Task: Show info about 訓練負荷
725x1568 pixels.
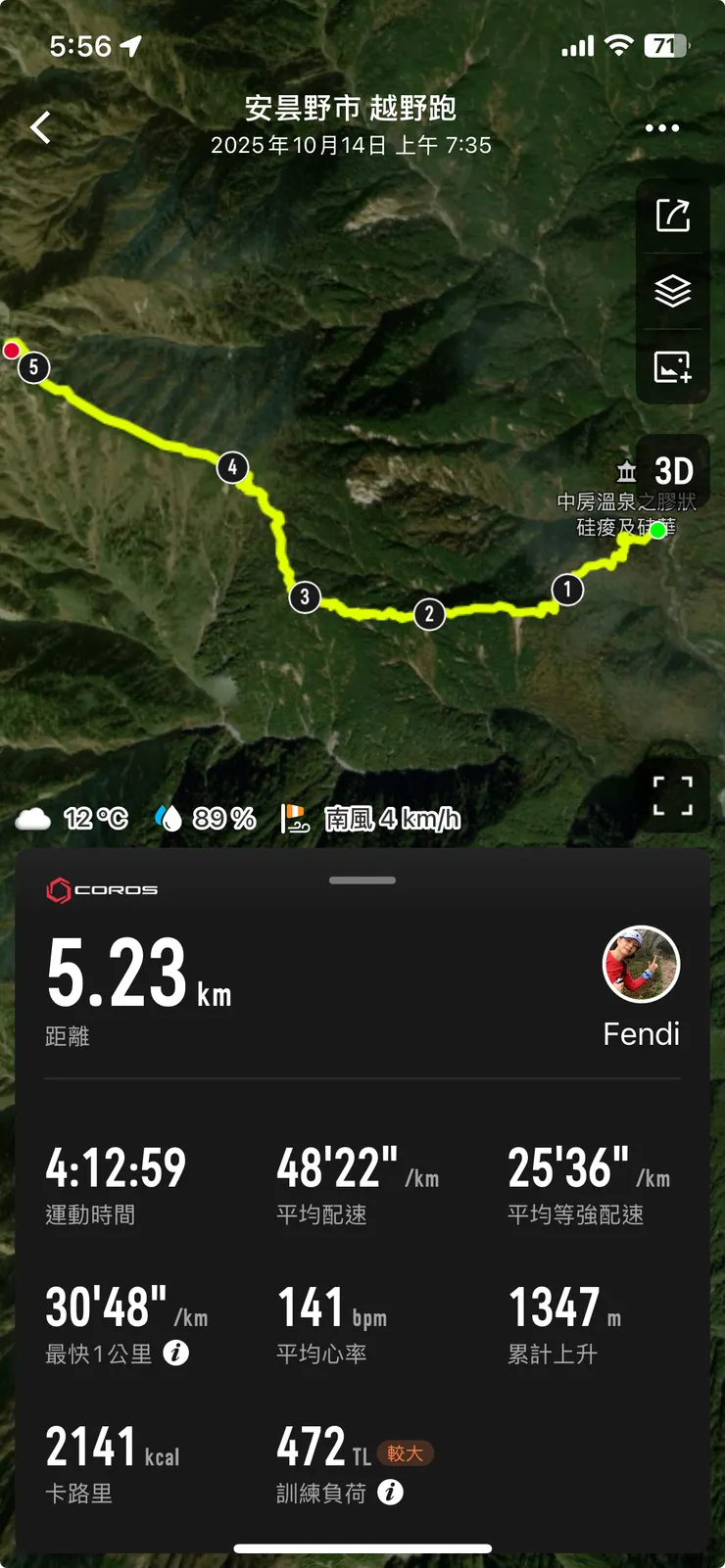Action: [x=390, y=1493]
